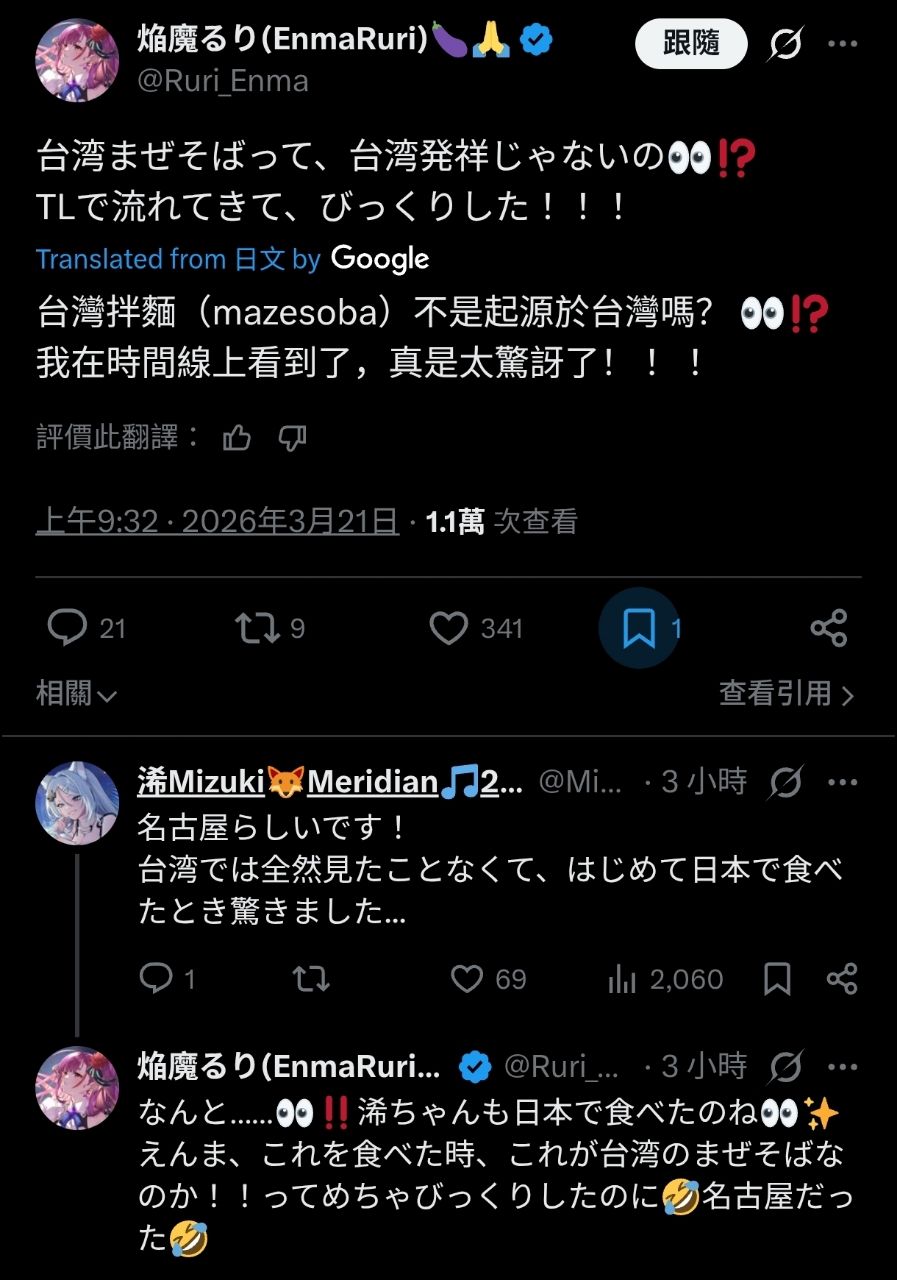Image resolution: width=897 pixels, height=1280 pixels.
Task: Share the main post
Action: (x=828, y=628)
